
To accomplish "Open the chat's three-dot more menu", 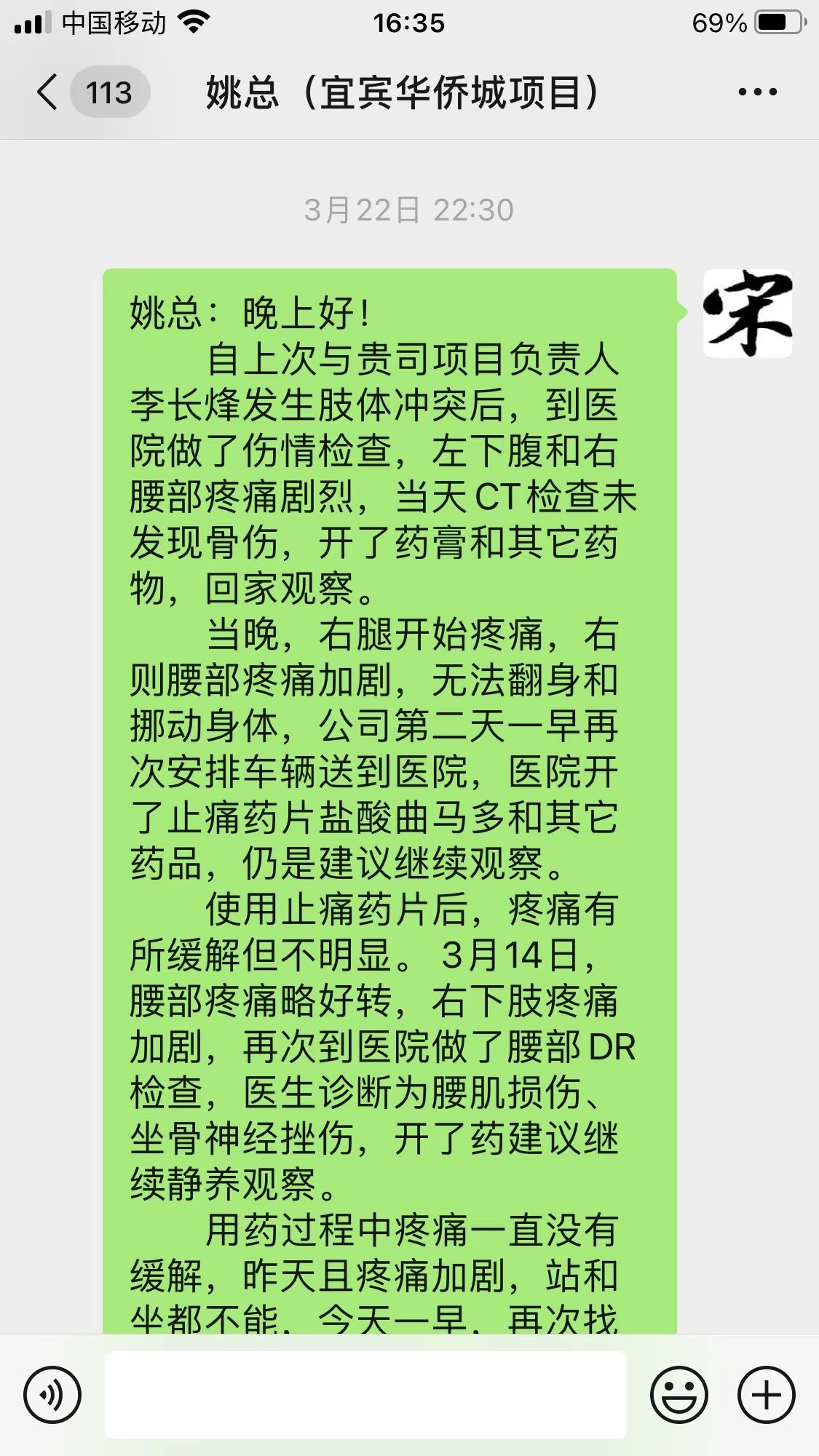I will click(x=757, y=92).
